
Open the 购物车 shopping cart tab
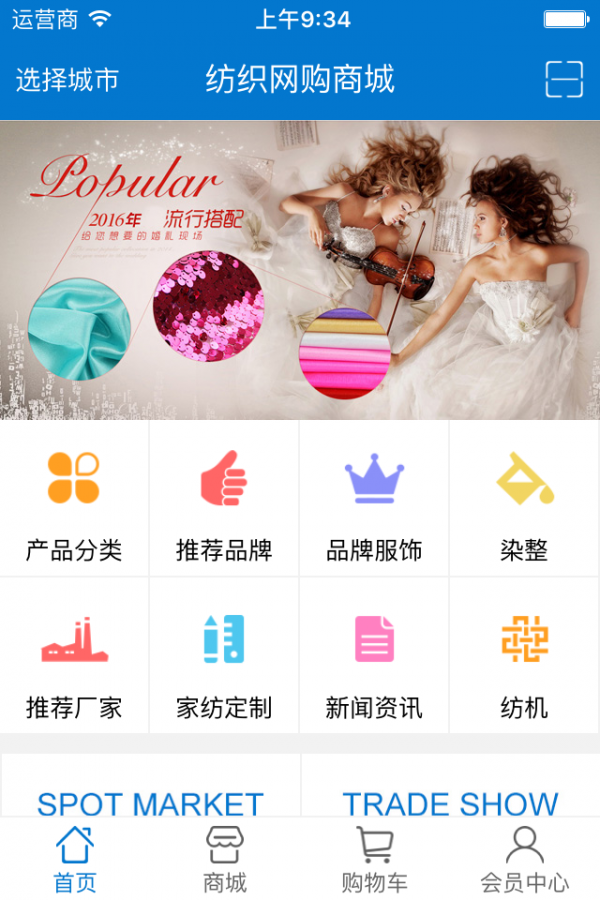(375, 859)
